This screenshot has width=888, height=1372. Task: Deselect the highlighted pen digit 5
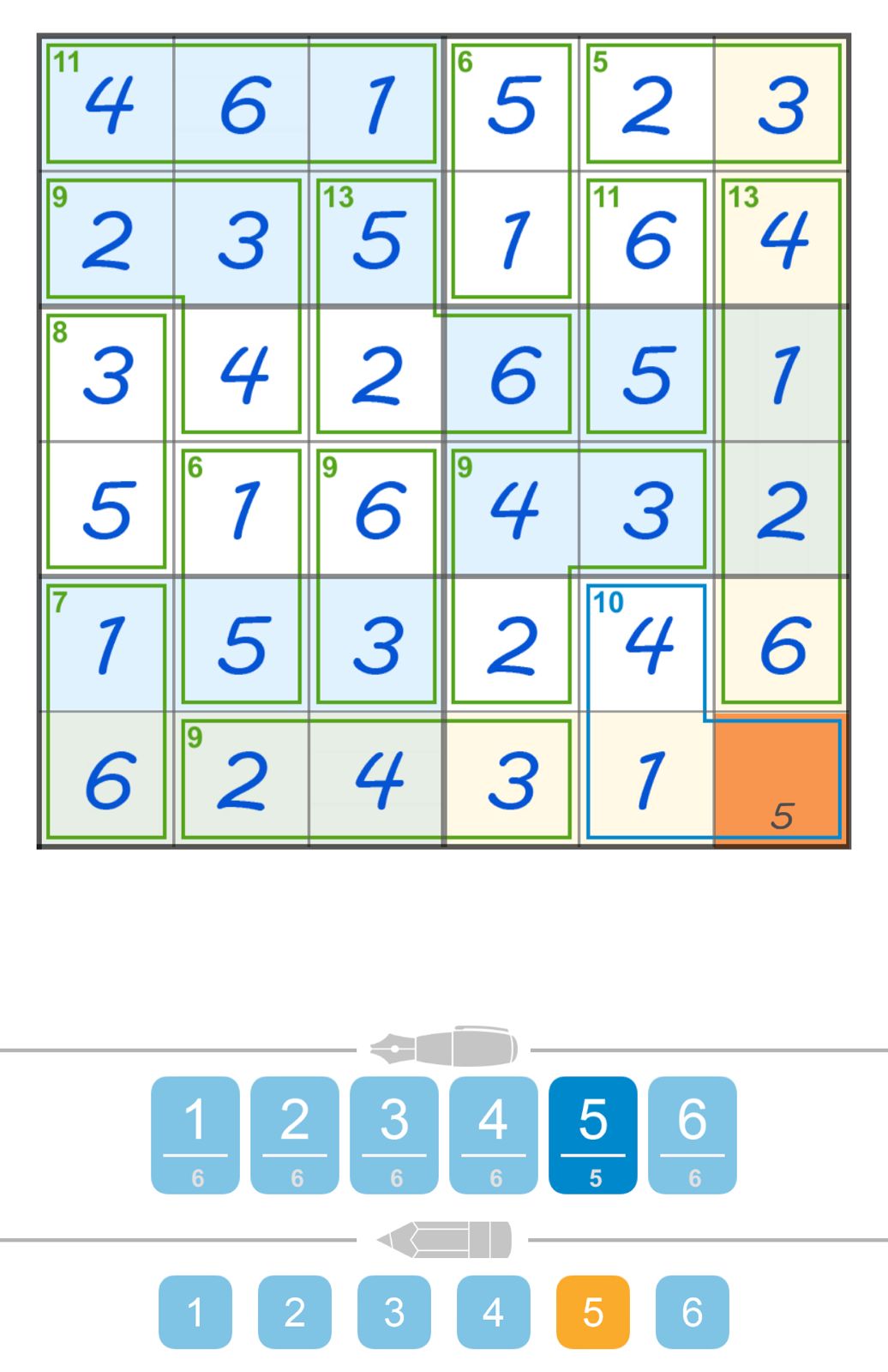click(591, 1133)
